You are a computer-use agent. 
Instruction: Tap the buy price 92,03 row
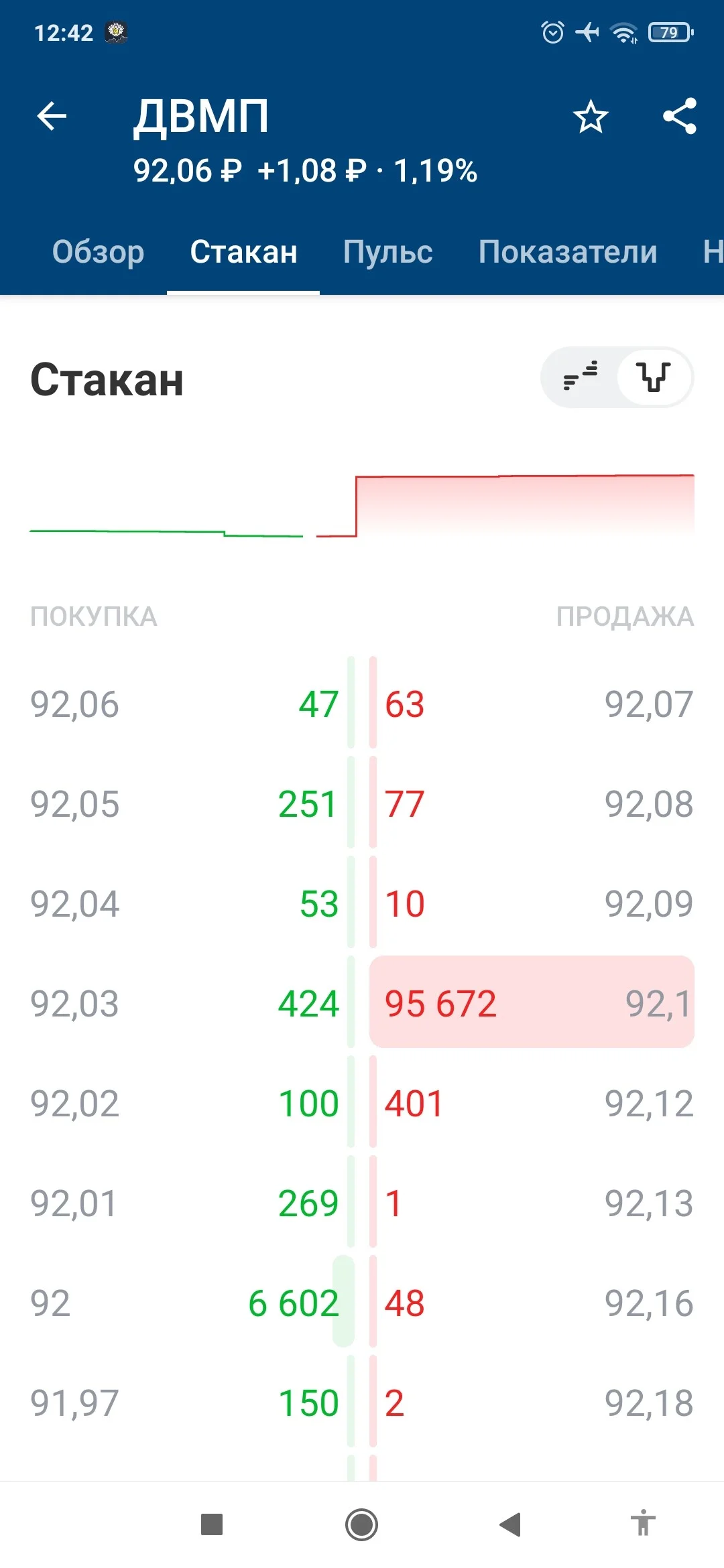(x=184, y=1002)
